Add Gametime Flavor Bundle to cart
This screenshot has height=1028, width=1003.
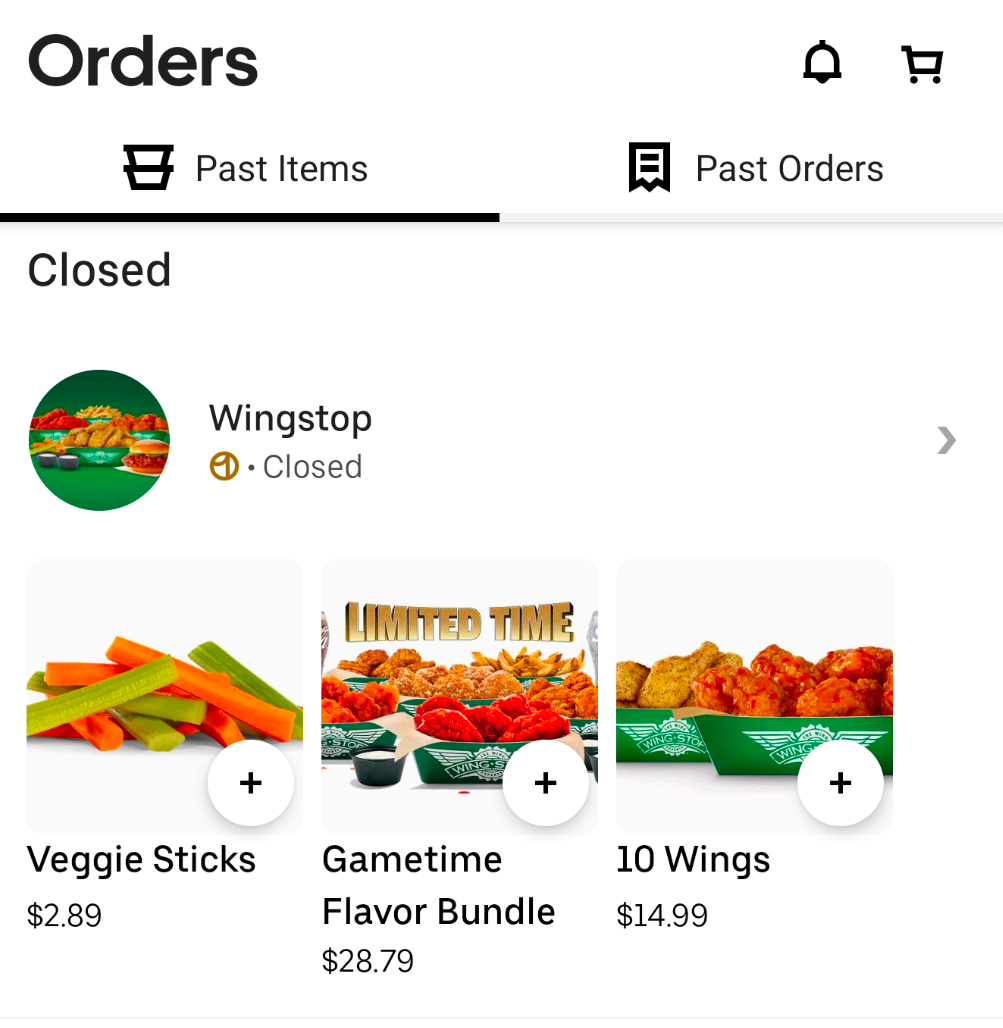tap(545, 783)
